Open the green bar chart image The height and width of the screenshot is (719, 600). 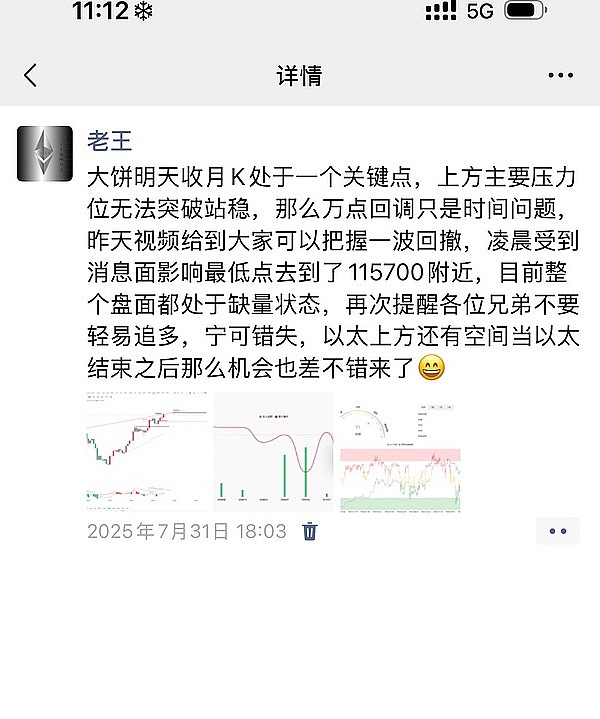(x=272, y=452)
